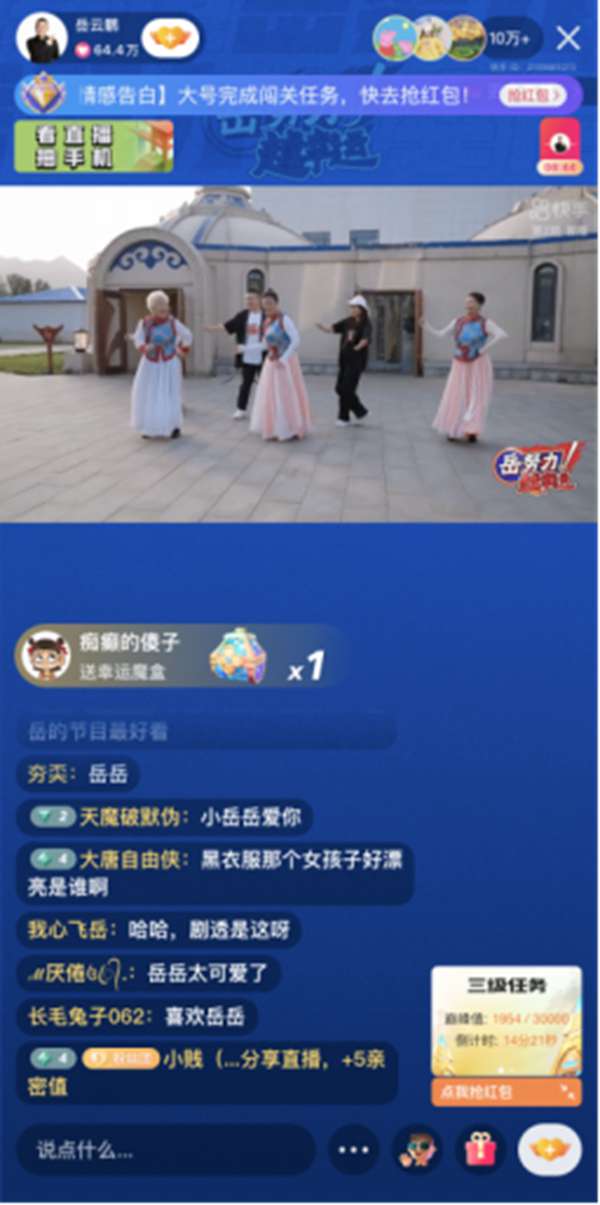The height and width of the screenshot is (1205, 600).
Task: Tap 抢红包 in the top banner
Action: click(x=531, y=95)
